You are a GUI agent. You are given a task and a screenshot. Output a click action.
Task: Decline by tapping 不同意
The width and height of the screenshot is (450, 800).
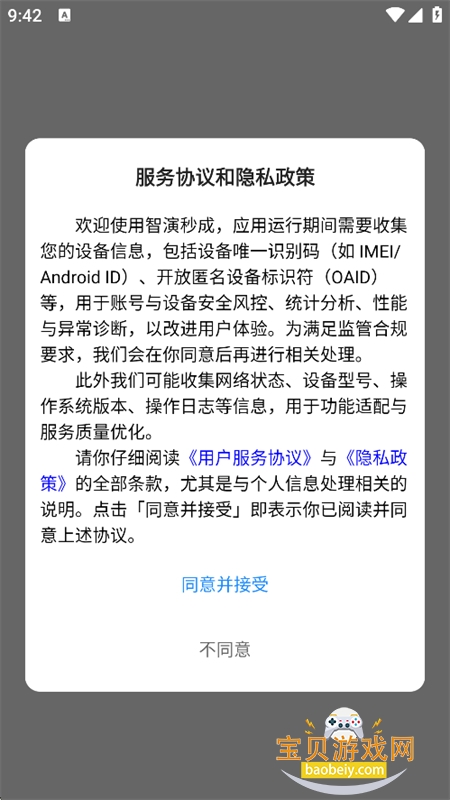[x=225, y=649]
